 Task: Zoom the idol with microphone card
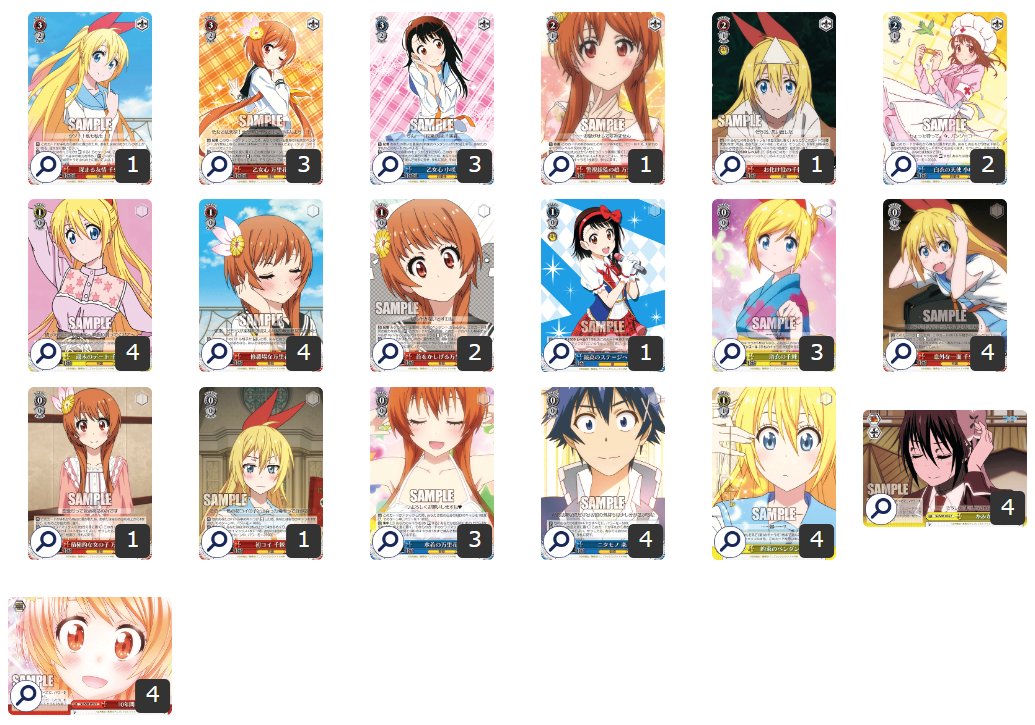coord(560,353)
